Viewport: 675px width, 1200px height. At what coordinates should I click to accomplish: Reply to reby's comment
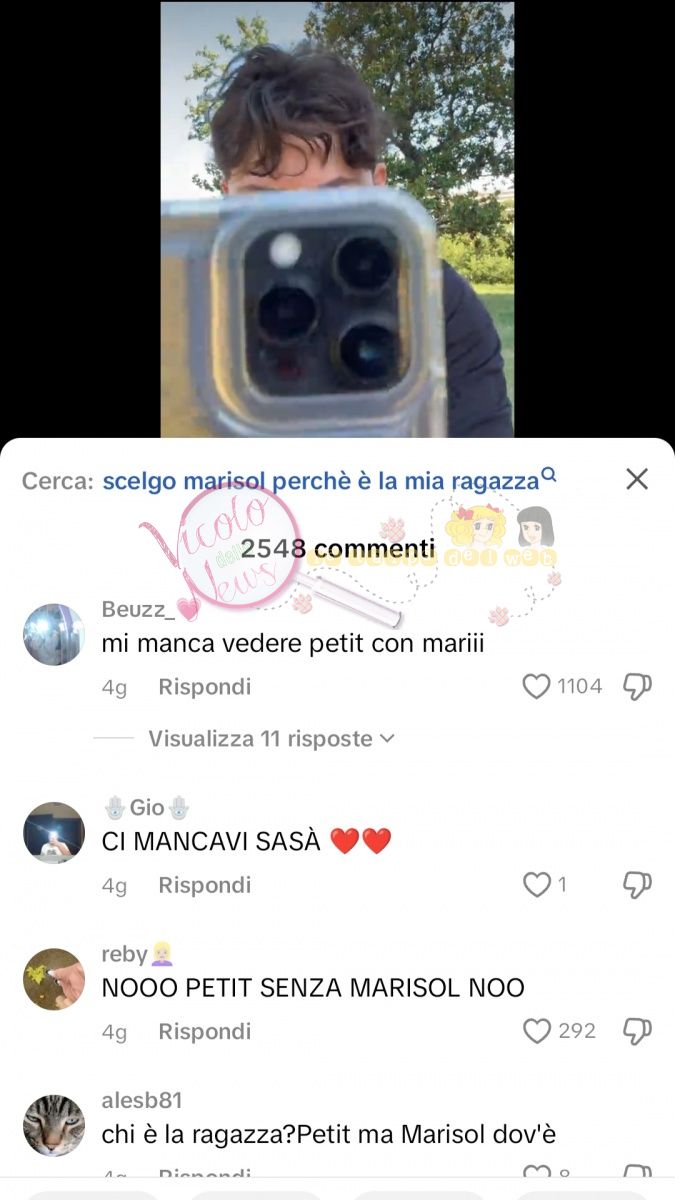pos(204,1031)
